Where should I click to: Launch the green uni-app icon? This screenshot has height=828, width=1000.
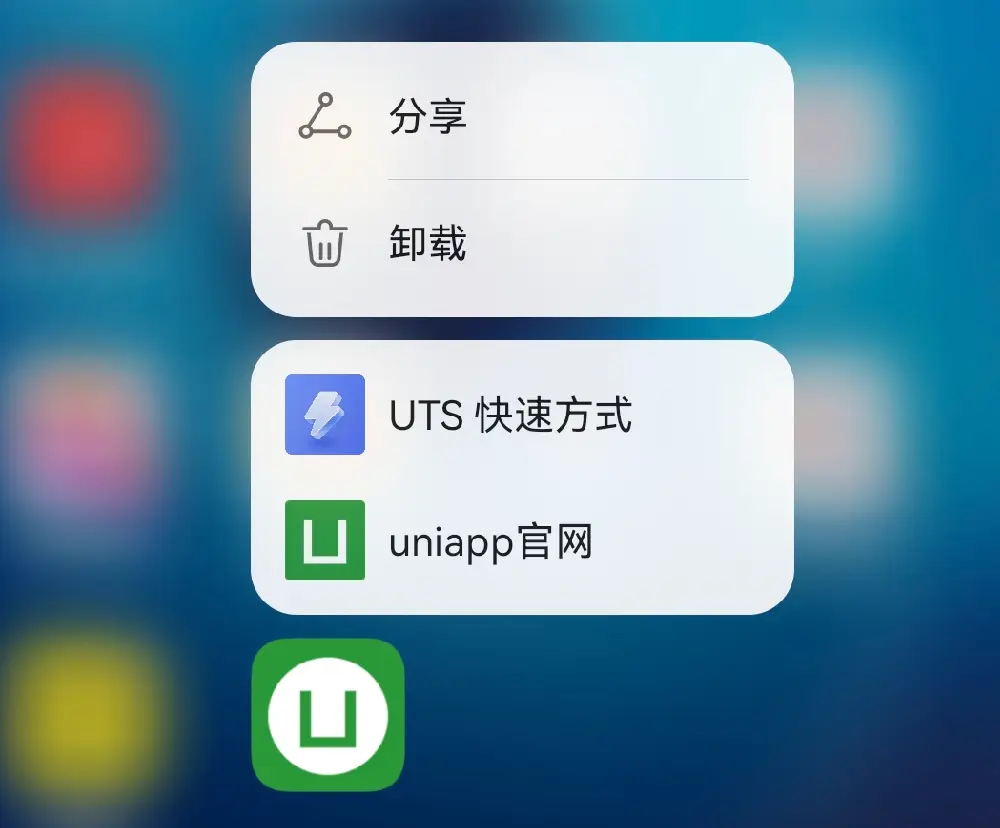pyautogui.click(x=328, y=714)
